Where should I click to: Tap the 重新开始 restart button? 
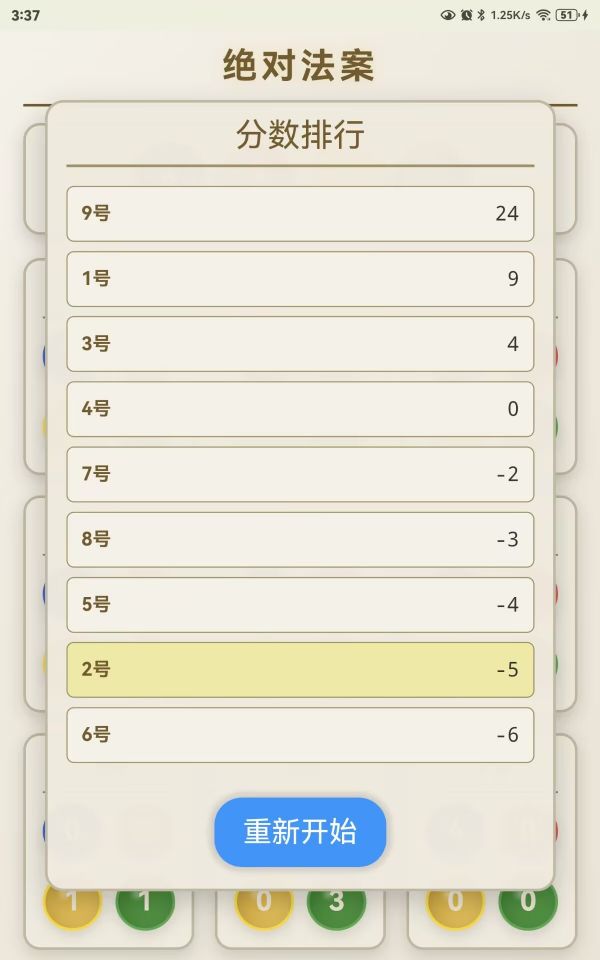300,831
